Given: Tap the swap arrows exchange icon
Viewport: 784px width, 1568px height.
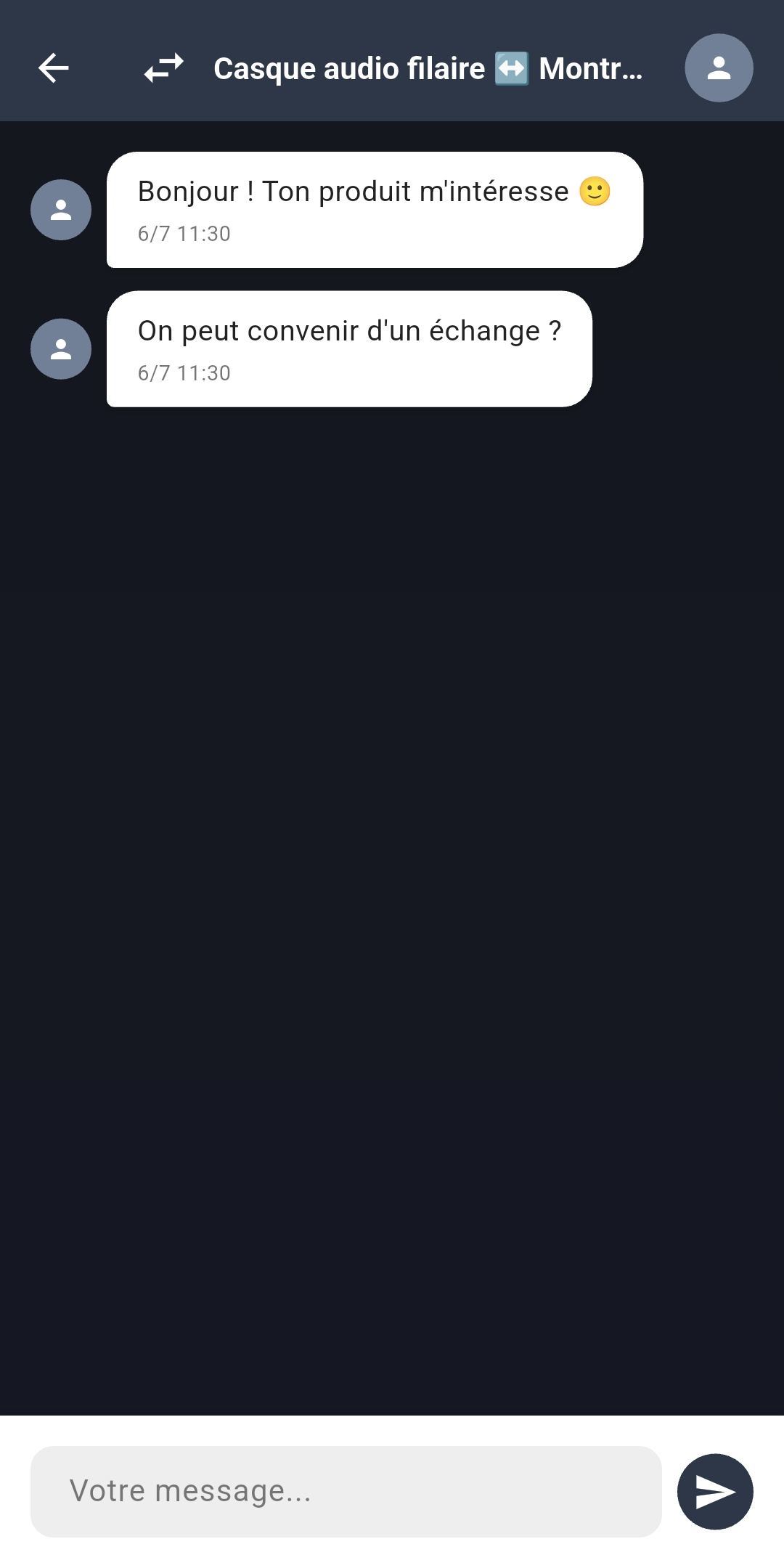Looking at the screenshot, I should [164, 68].
